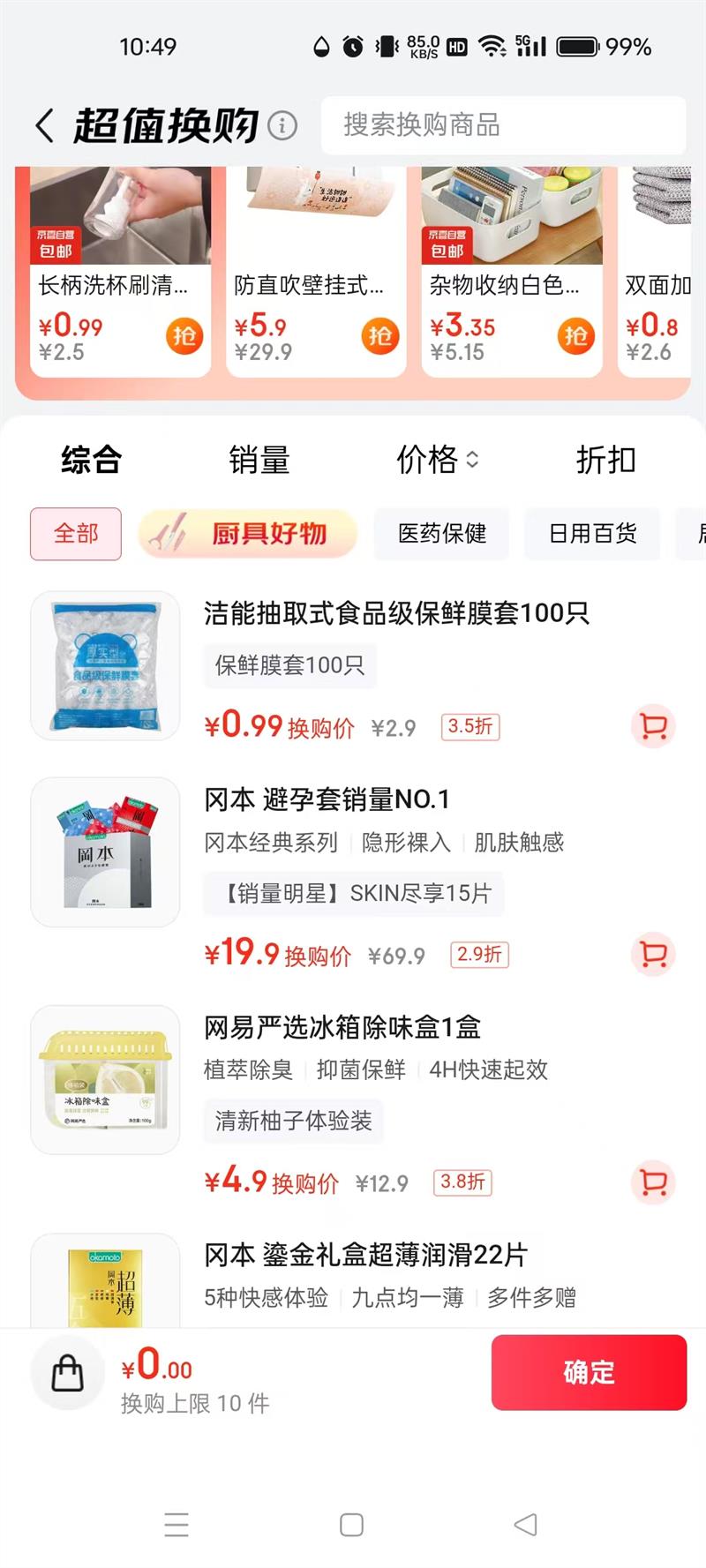Filter by 医药保健 category
This screenshot has height=1568, width=706.
pos(442,534)
